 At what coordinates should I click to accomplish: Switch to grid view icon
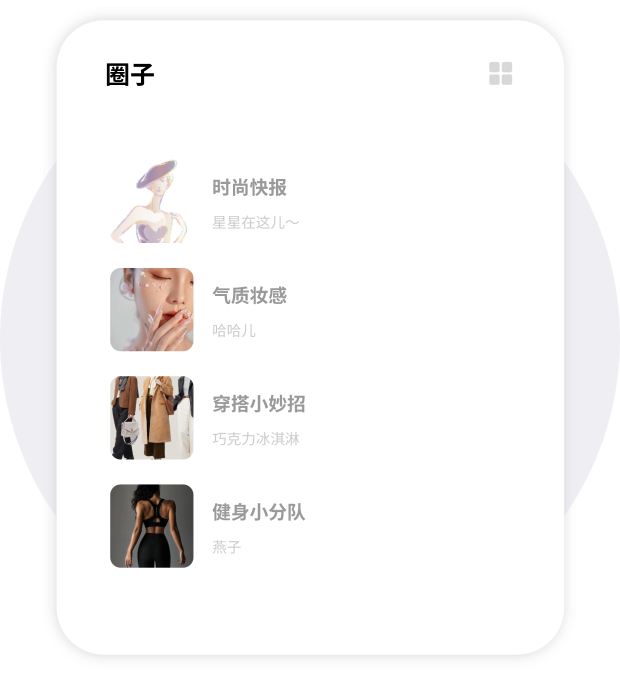click(500, 73)
